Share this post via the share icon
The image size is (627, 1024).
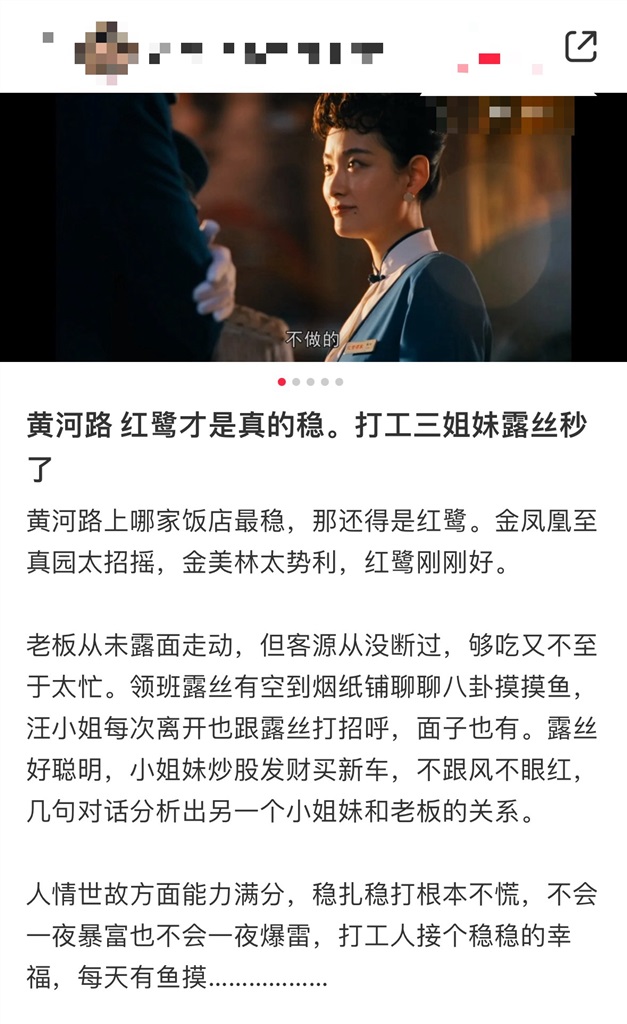[580, 46]
